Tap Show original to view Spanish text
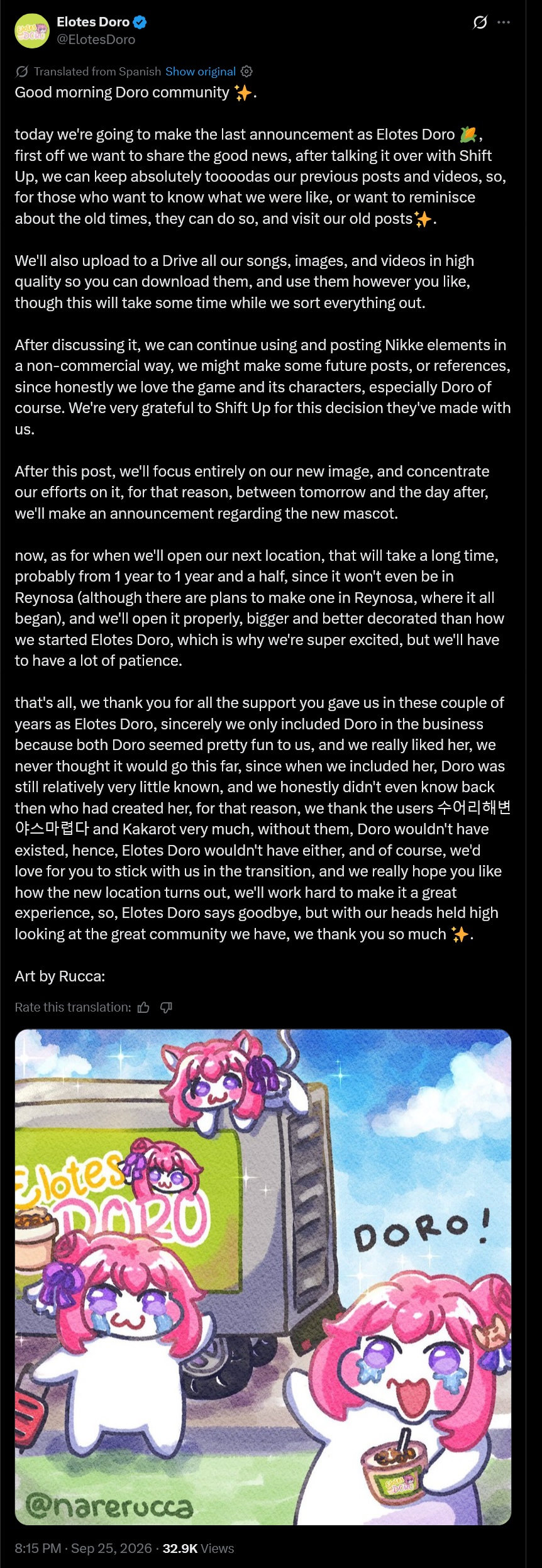This screenshot has height=1568, width=542. 201,72
